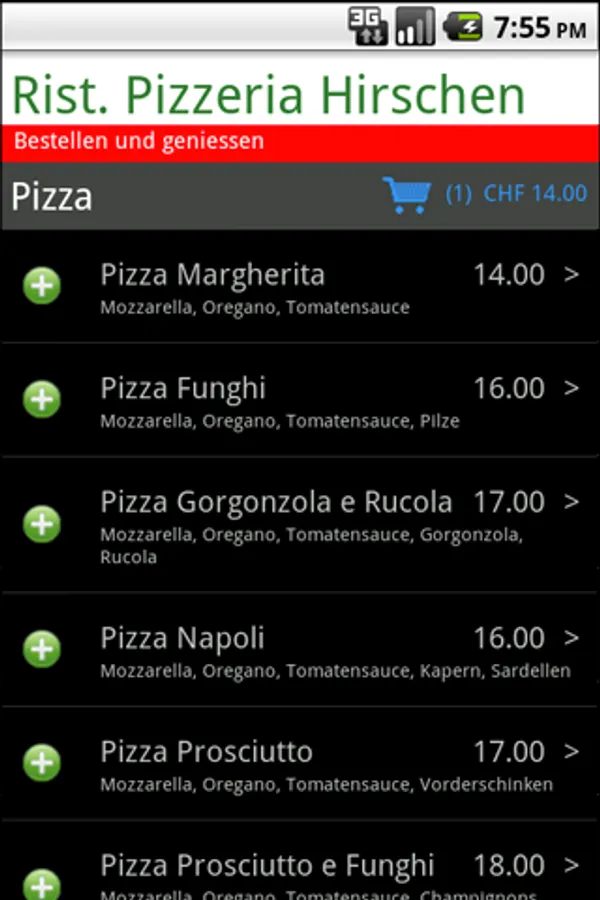Add Pizza Napoli to the order
This screenshot has width=600, height=900.
tap(42, 650)
